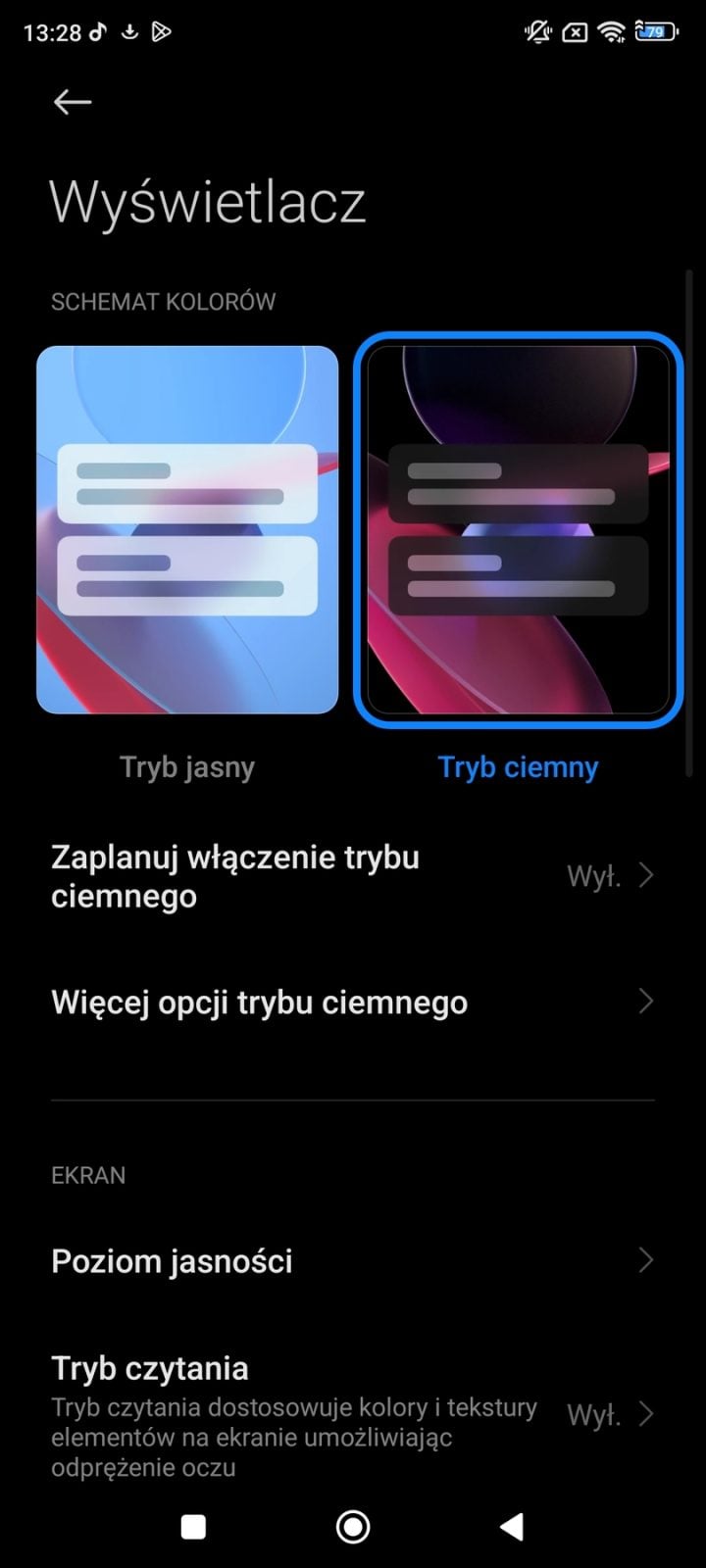Screen dimensions: 706x1568
Task: Go back using the top arrow
Action: [73, 102]
